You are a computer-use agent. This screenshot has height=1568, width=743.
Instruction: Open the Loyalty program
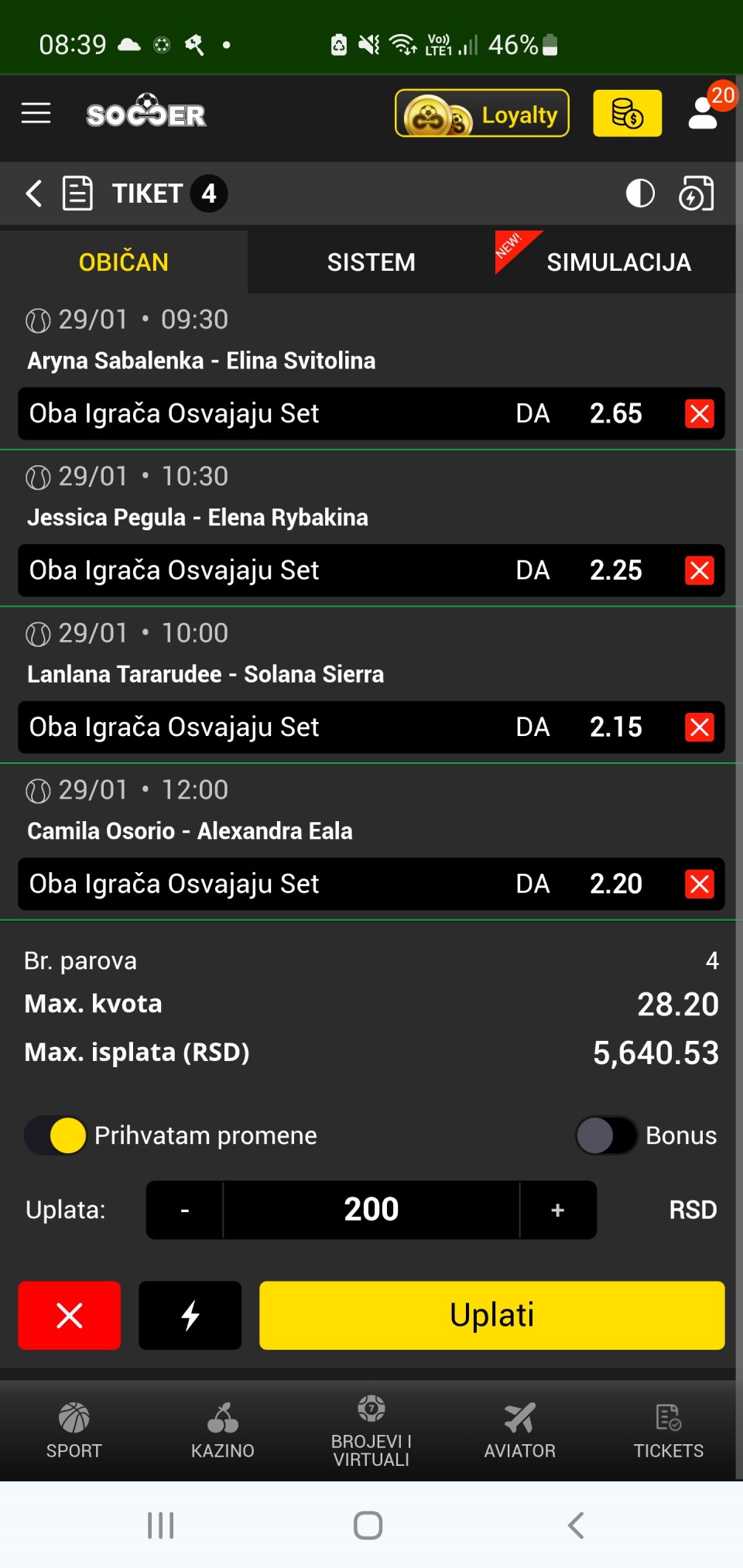(482, 114)
